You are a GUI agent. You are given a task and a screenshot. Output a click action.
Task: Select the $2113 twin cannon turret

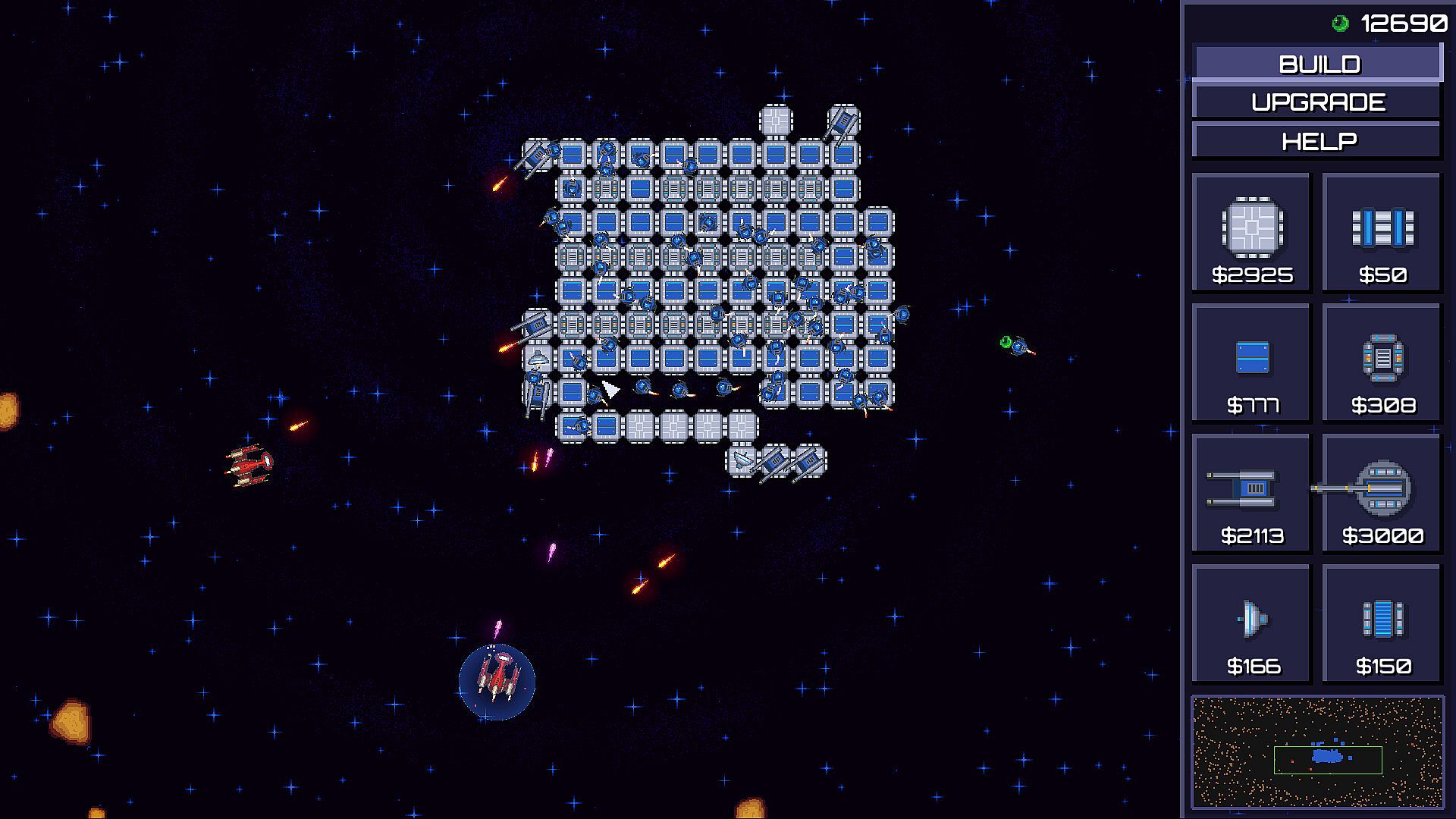(1252, 493)
